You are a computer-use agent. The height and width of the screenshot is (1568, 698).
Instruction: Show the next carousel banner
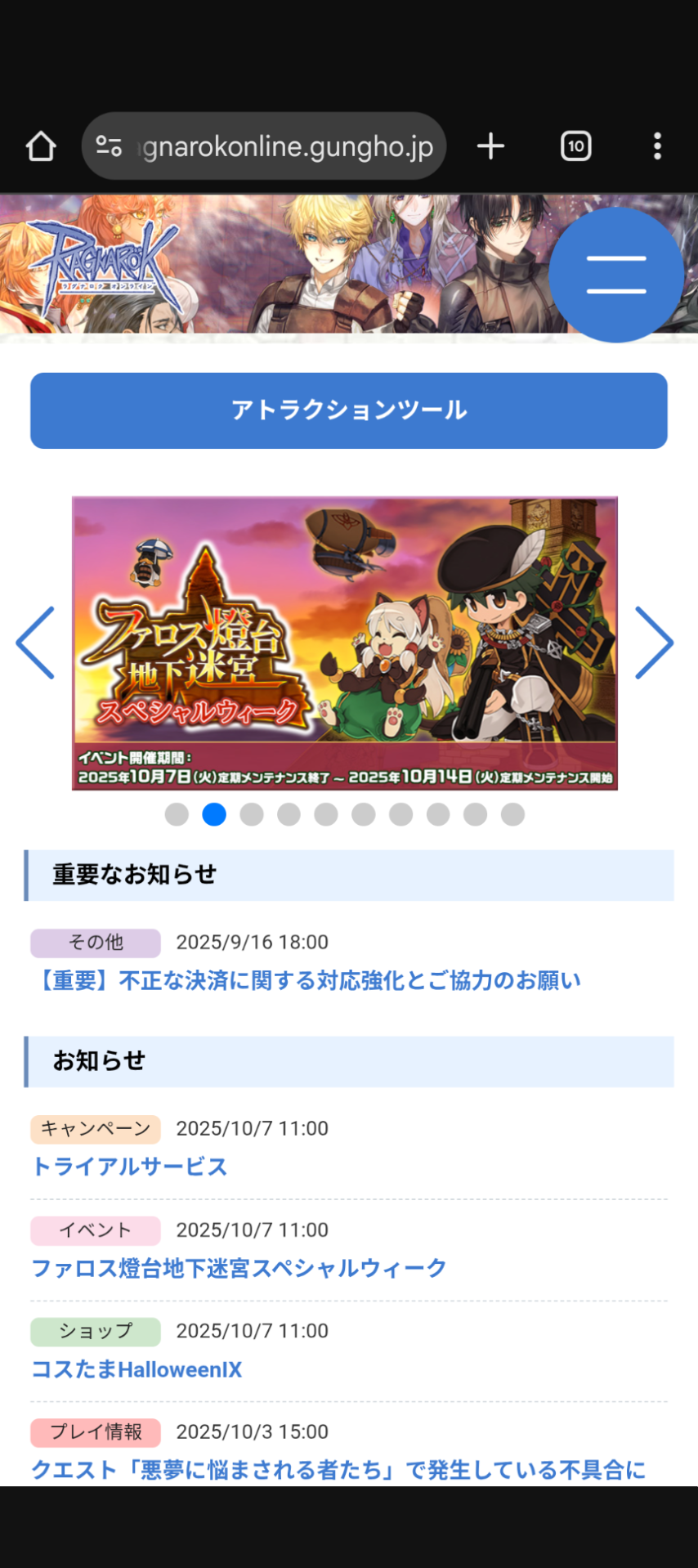pos(654,643)
